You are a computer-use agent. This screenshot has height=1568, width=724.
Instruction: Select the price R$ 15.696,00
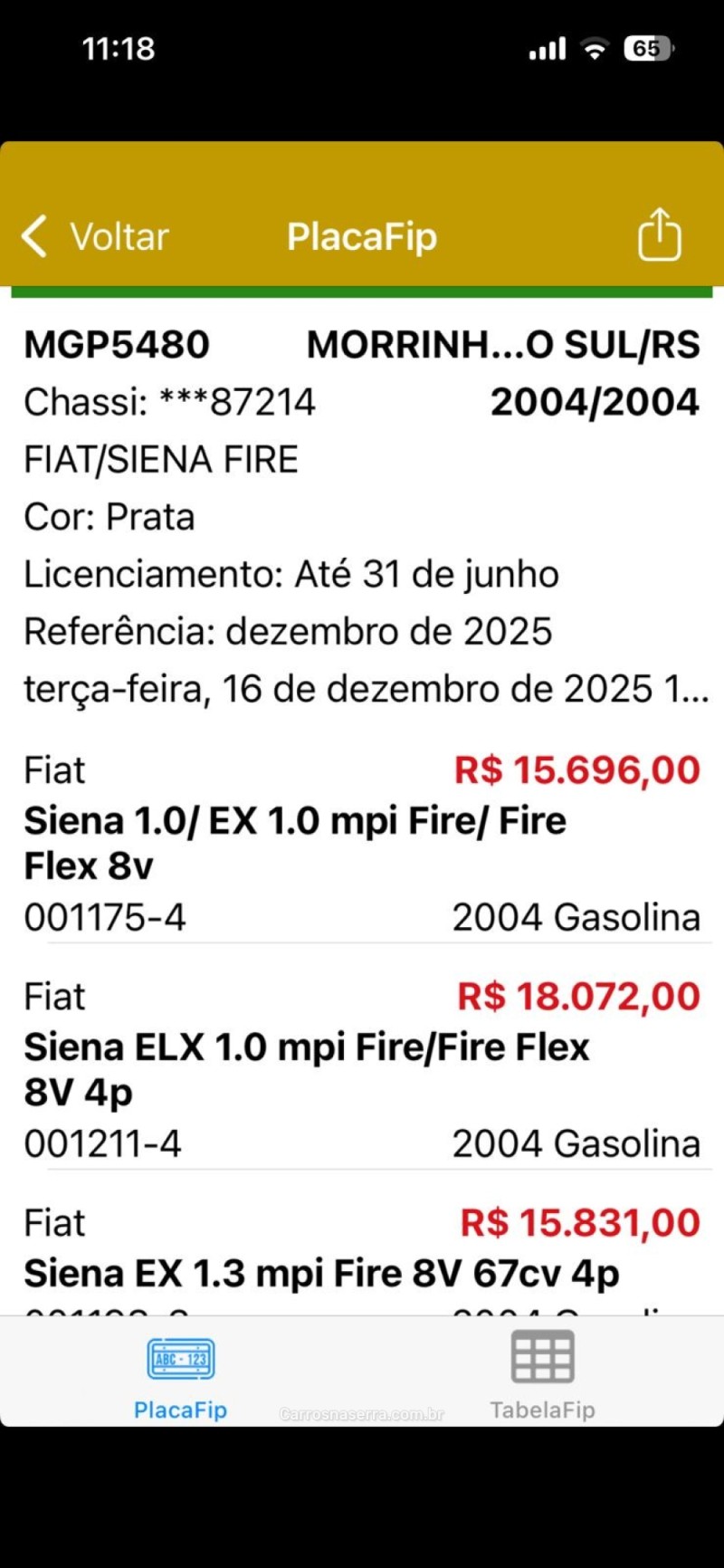[576, 770]
